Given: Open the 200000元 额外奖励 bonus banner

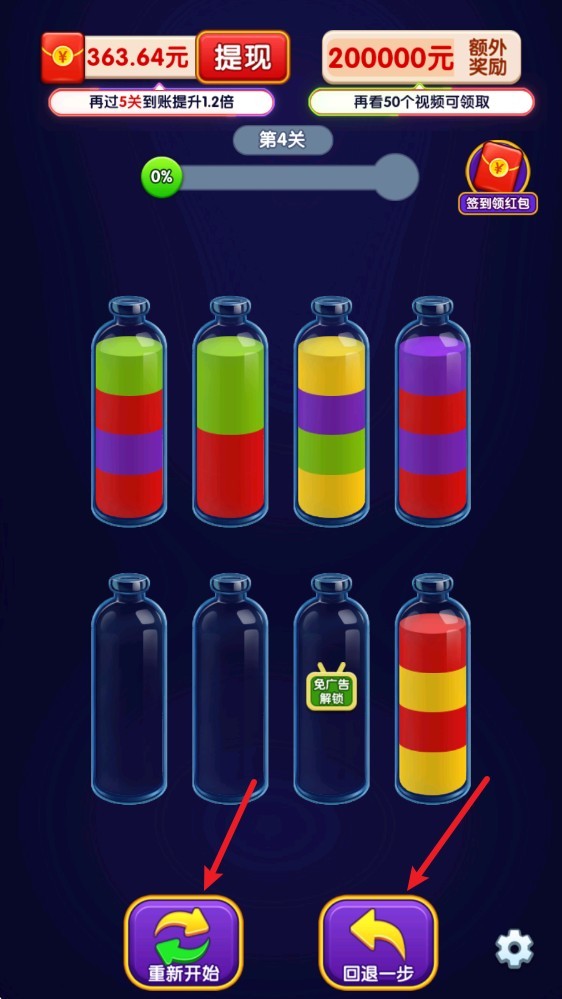Looking at the screenshot, I should tap(421, 57).
